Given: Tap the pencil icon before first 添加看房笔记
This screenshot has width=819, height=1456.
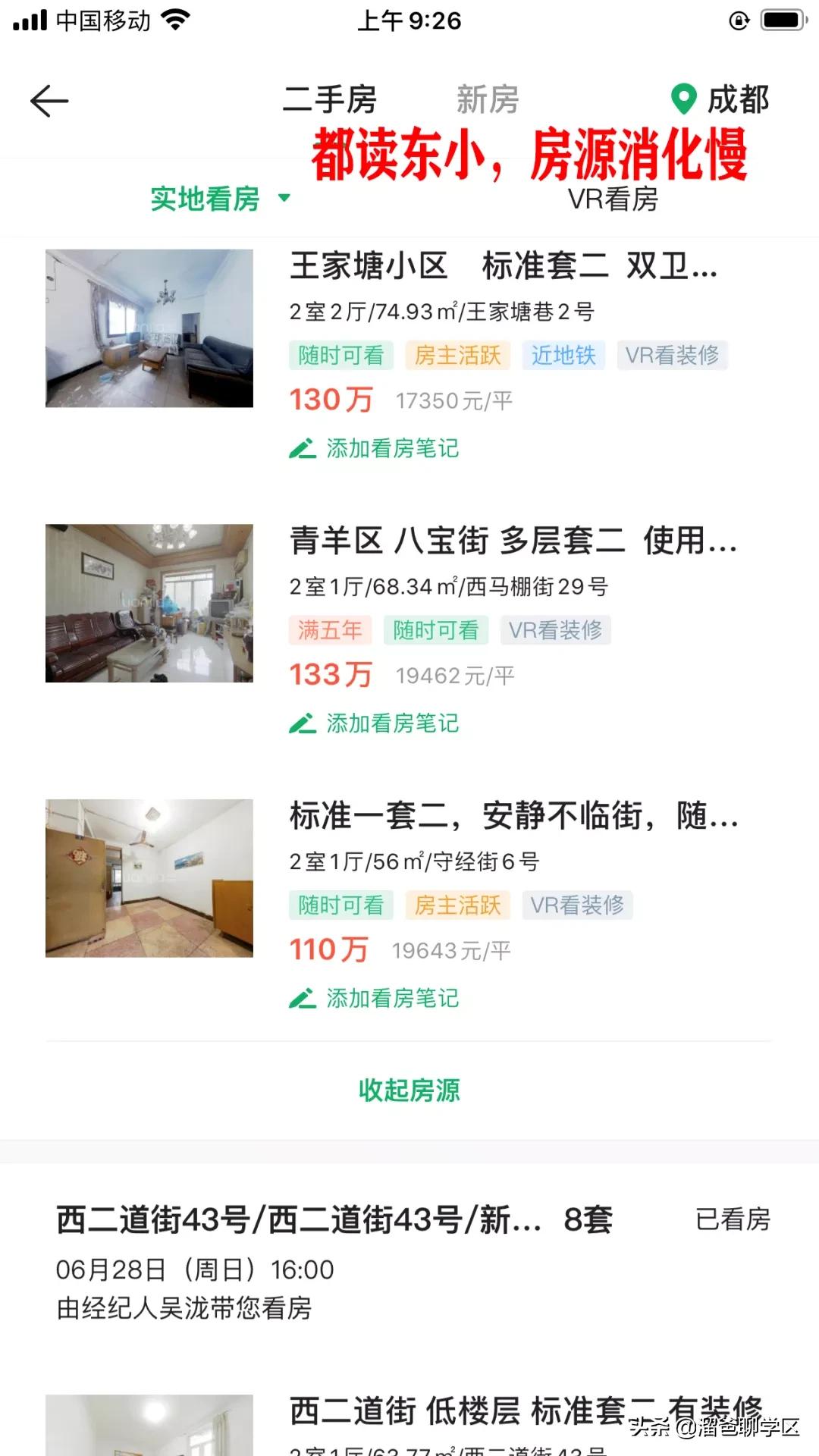Looking at the screenshot, I should click(x=302, y=449).
